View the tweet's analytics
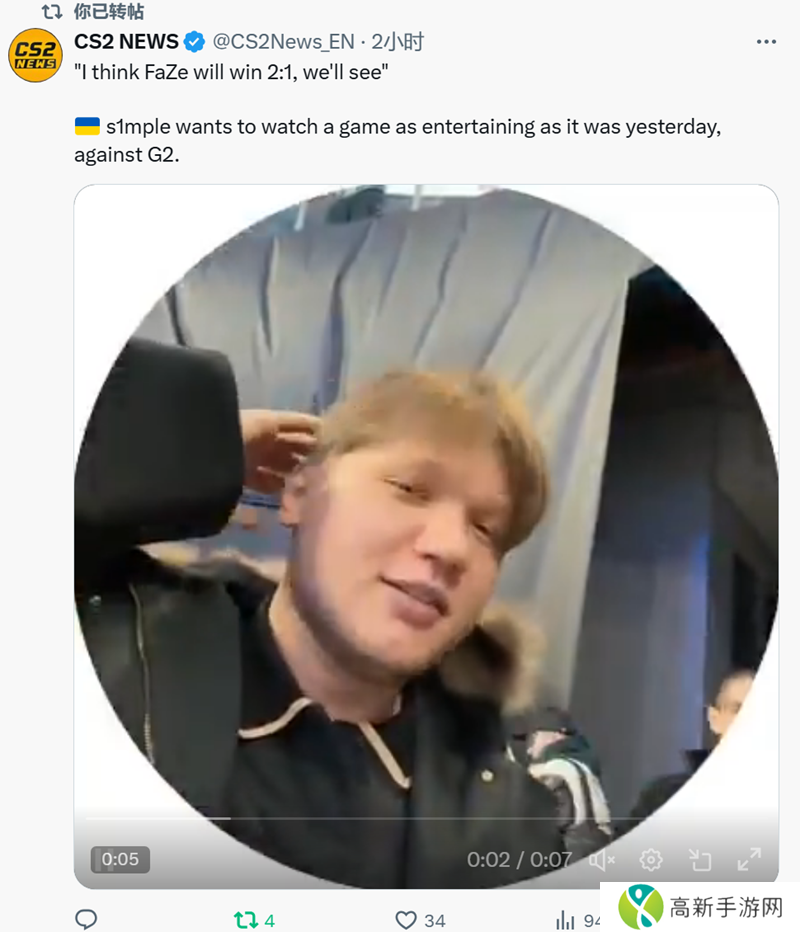The height and width of the screenshot is (932, 800). pyautogui.click(x=566, y=919)
